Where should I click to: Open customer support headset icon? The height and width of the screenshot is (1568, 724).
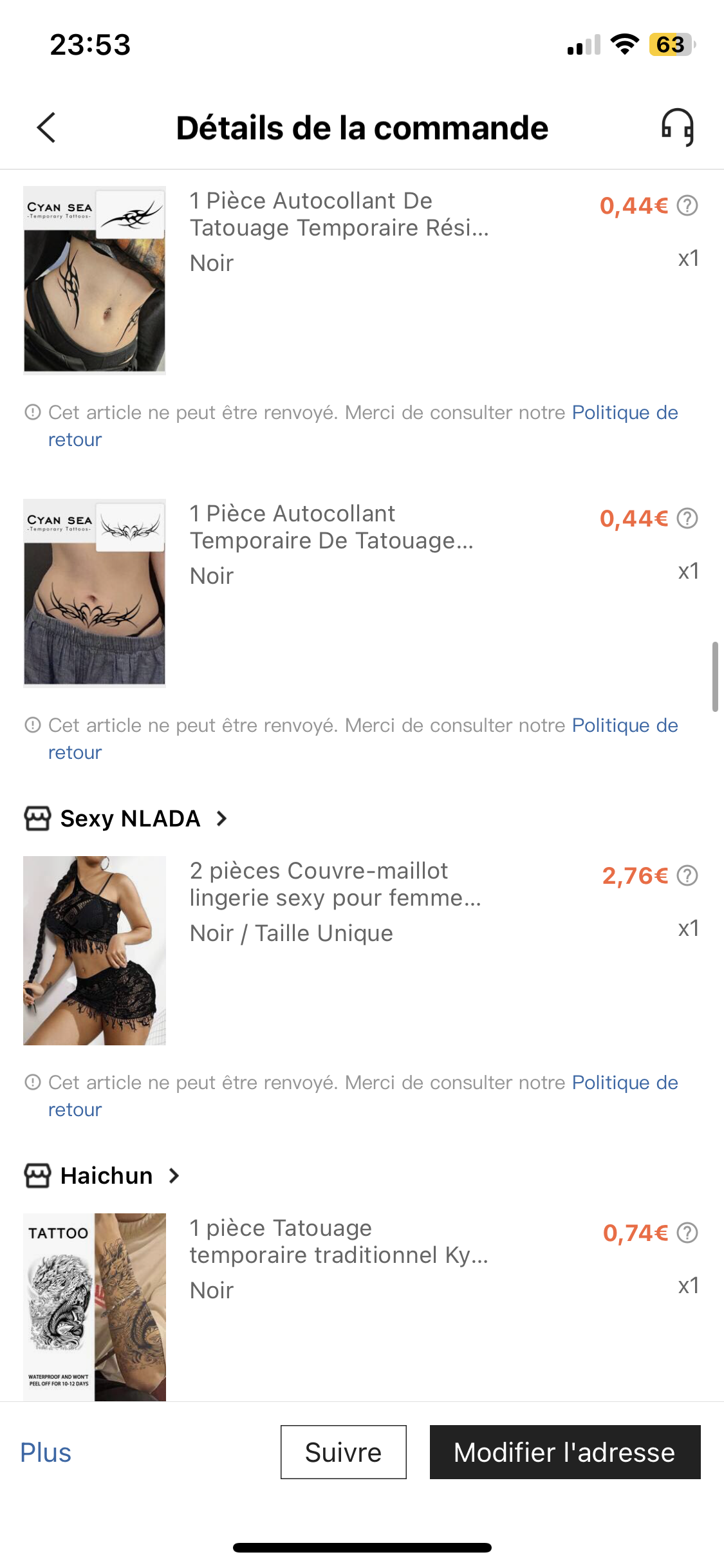(x=678, y=127)
